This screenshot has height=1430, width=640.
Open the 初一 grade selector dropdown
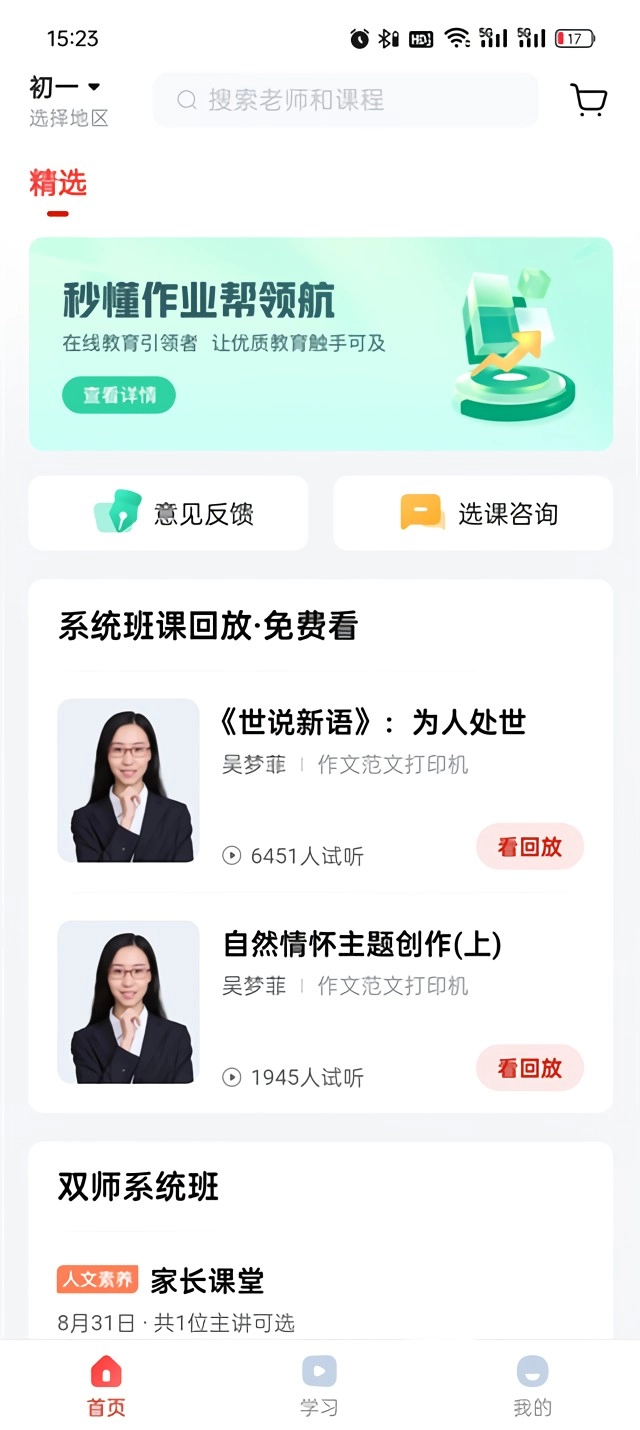point(66,88)
